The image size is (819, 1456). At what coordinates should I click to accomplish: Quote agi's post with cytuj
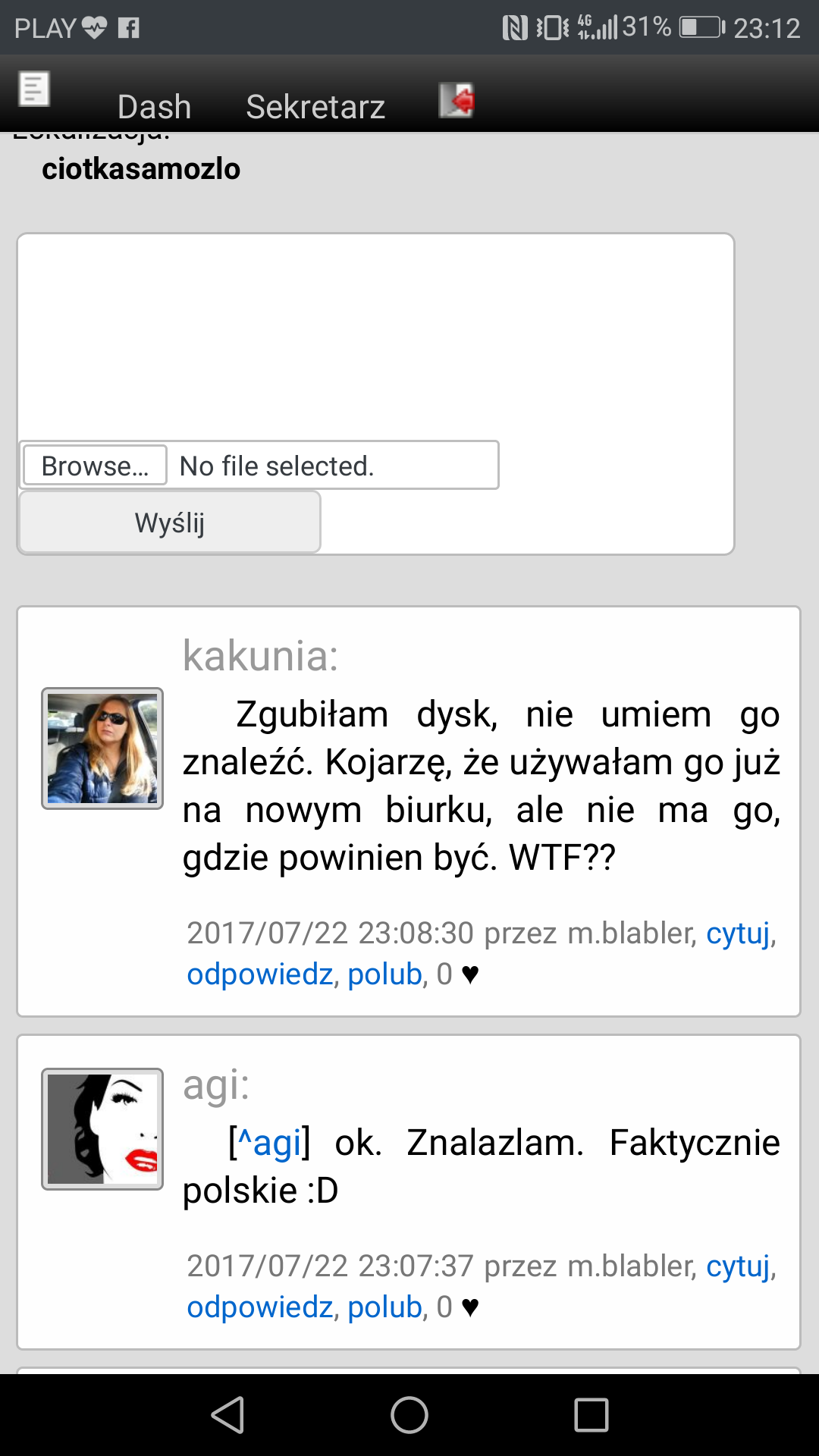tap(738, 1266)
